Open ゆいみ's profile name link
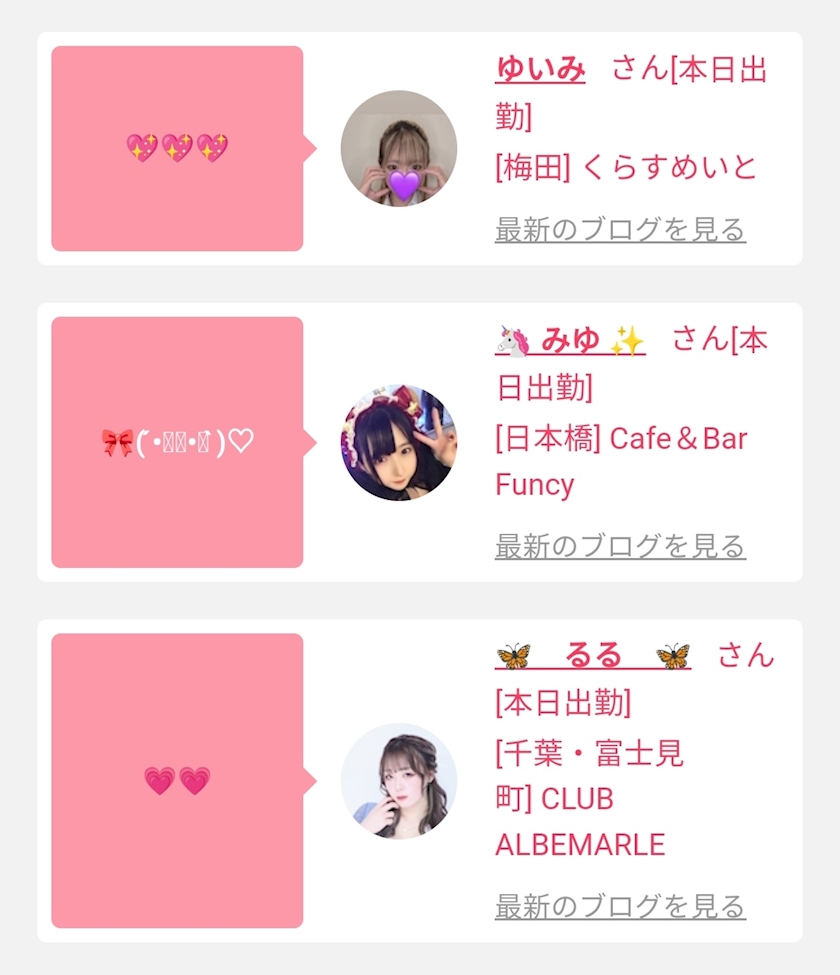The image size is (840, 975). pos(540,69)
